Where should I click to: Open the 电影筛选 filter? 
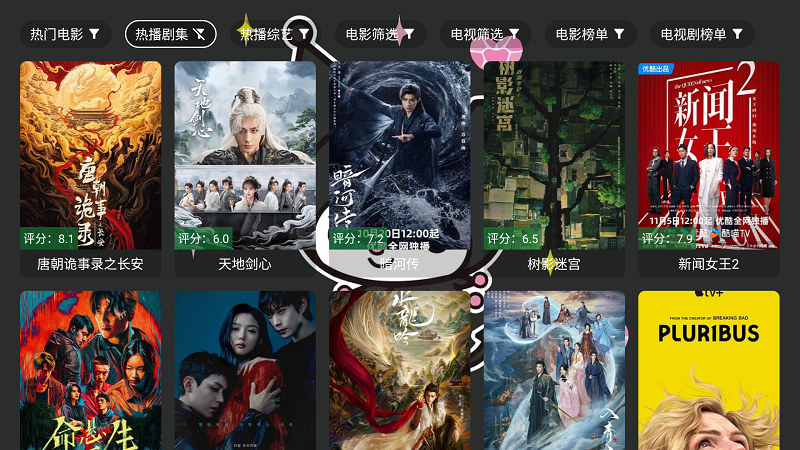(x=380, y=34)
